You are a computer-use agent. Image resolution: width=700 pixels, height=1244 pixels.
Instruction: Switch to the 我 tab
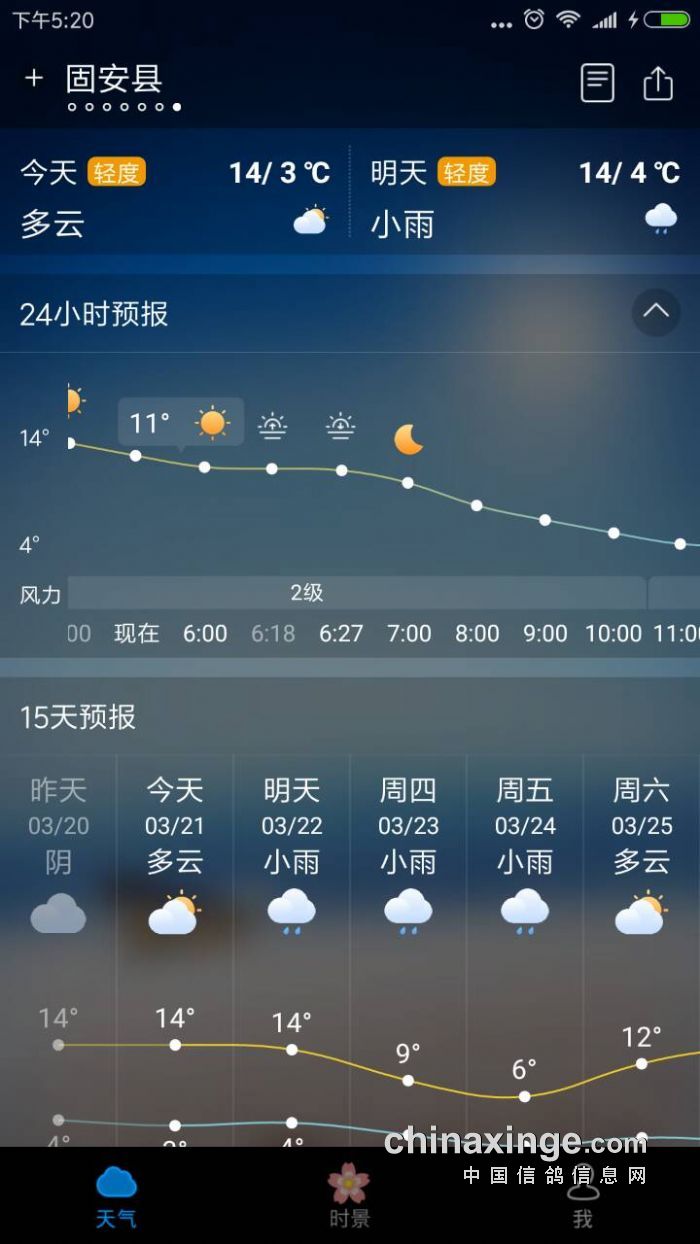point(583,1196)
